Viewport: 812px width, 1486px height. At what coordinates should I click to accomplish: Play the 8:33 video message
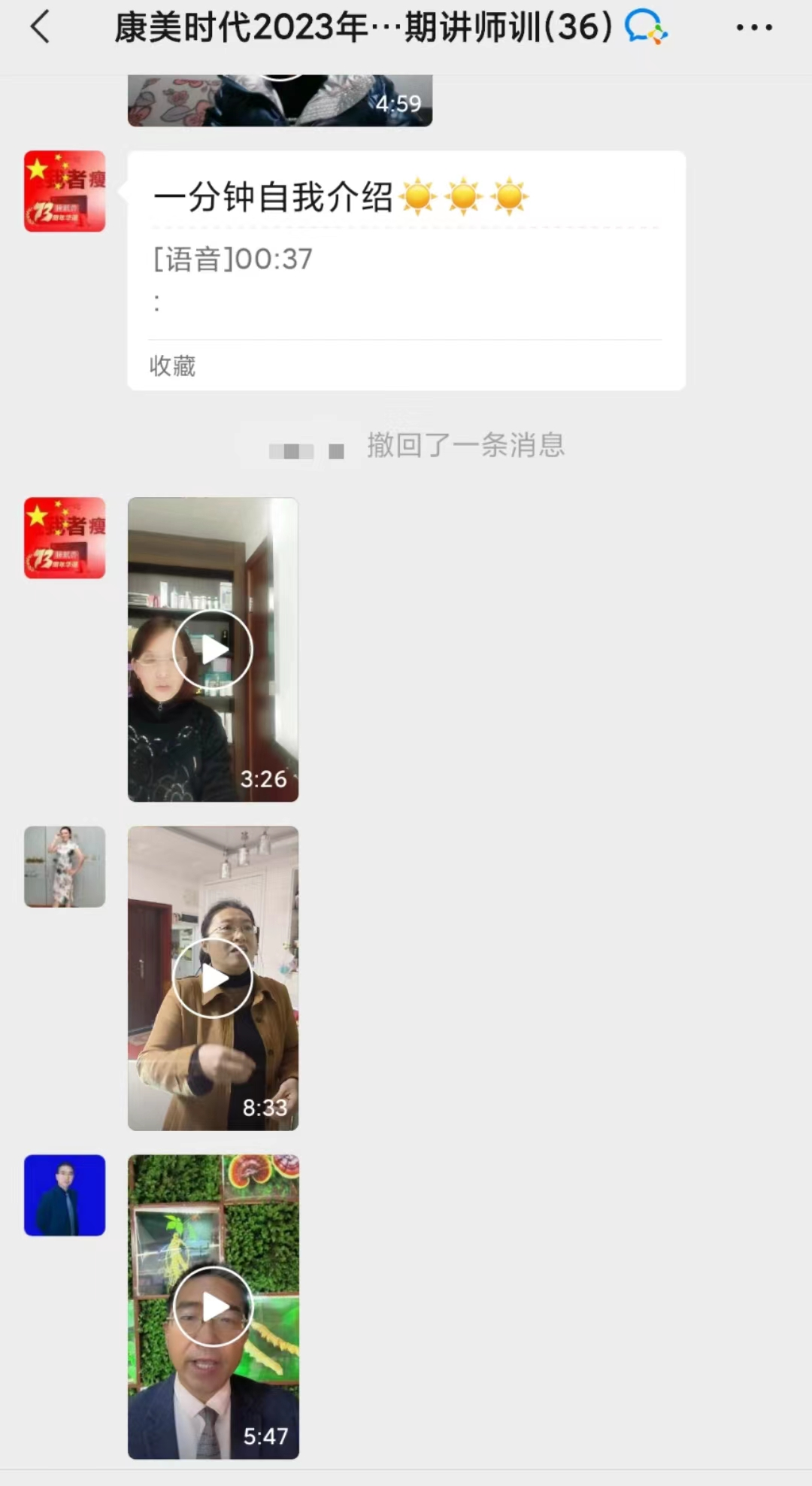[213, 978]
